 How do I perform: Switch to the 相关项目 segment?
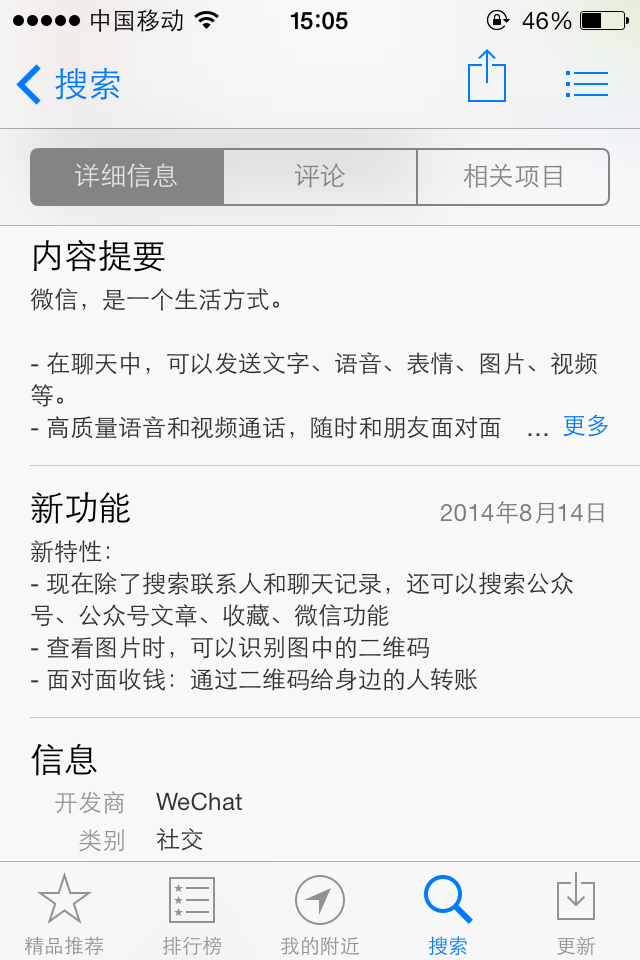tap(513, 177)
